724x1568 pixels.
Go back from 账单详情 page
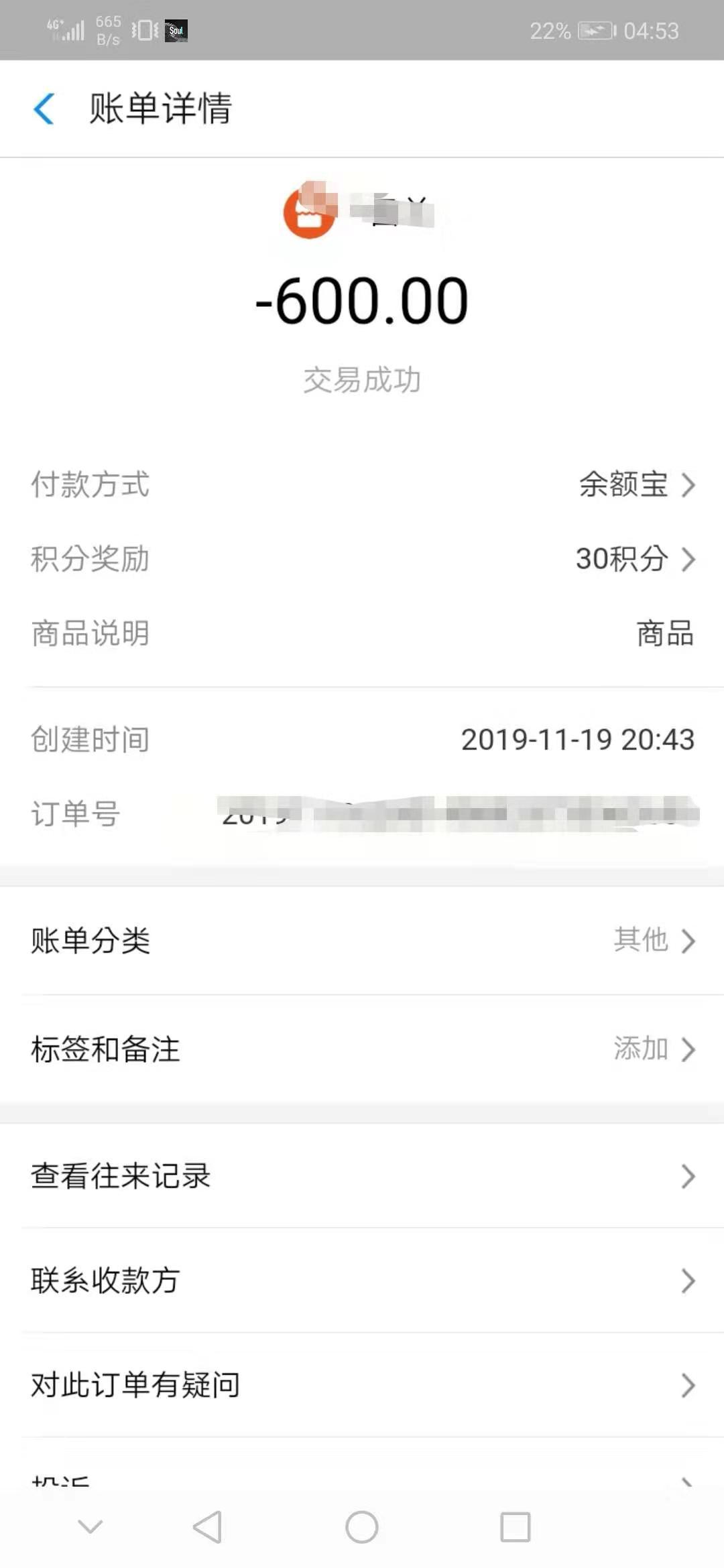(x=44, y=109)
